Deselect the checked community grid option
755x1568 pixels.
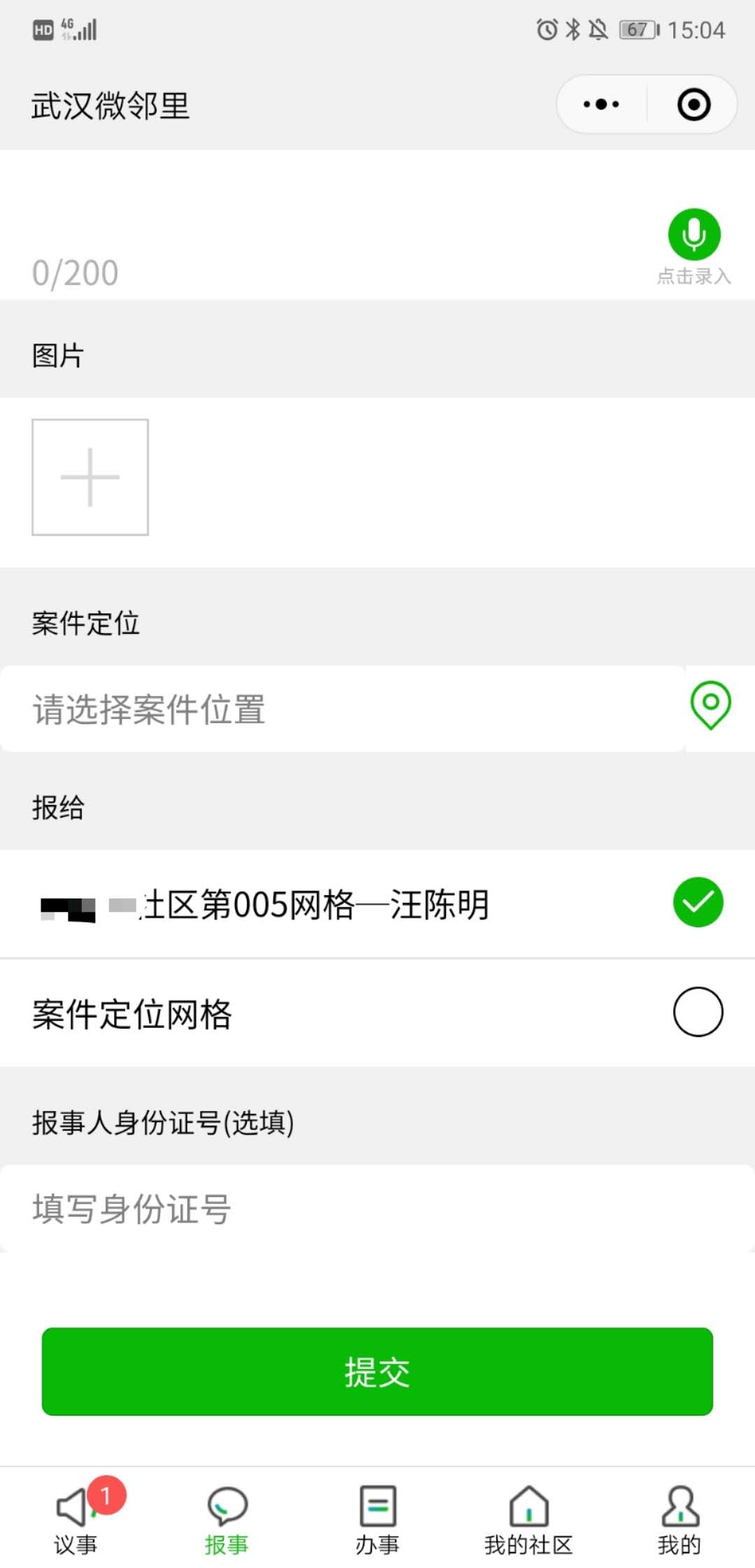click(697, 903)
